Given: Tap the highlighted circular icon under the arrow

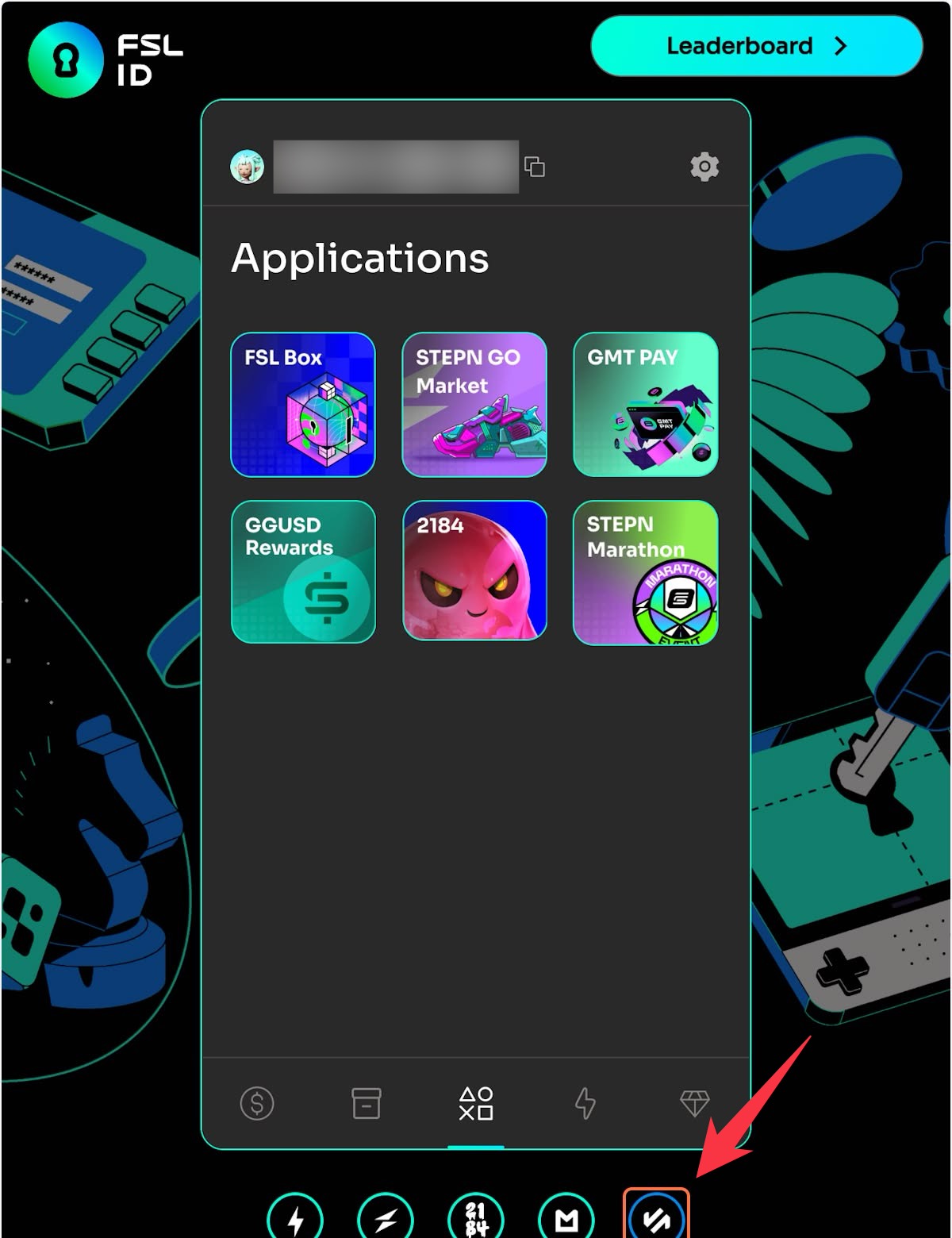Looking at the screenshot, I should [656, 1218].
